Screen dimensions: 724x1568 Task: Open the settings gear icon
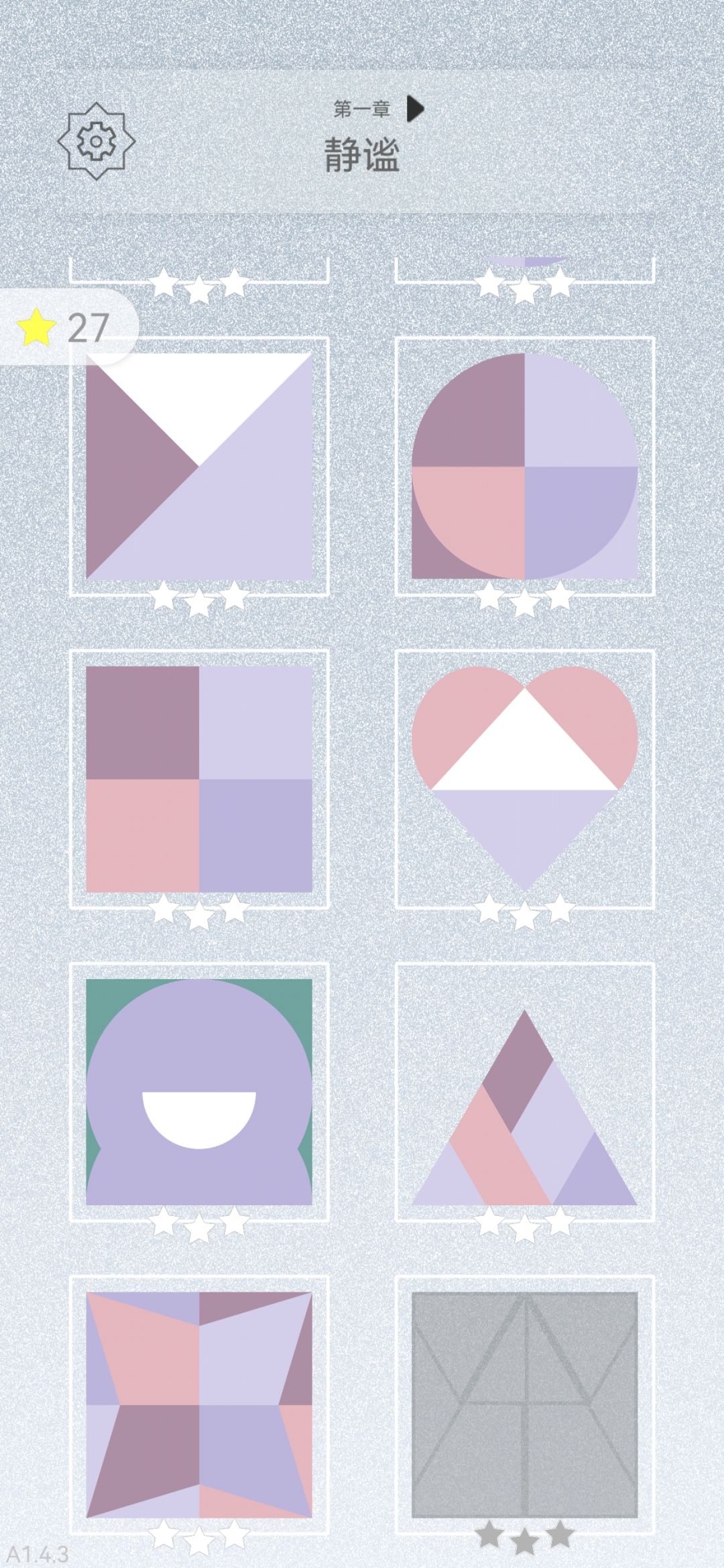pos(96,142)
